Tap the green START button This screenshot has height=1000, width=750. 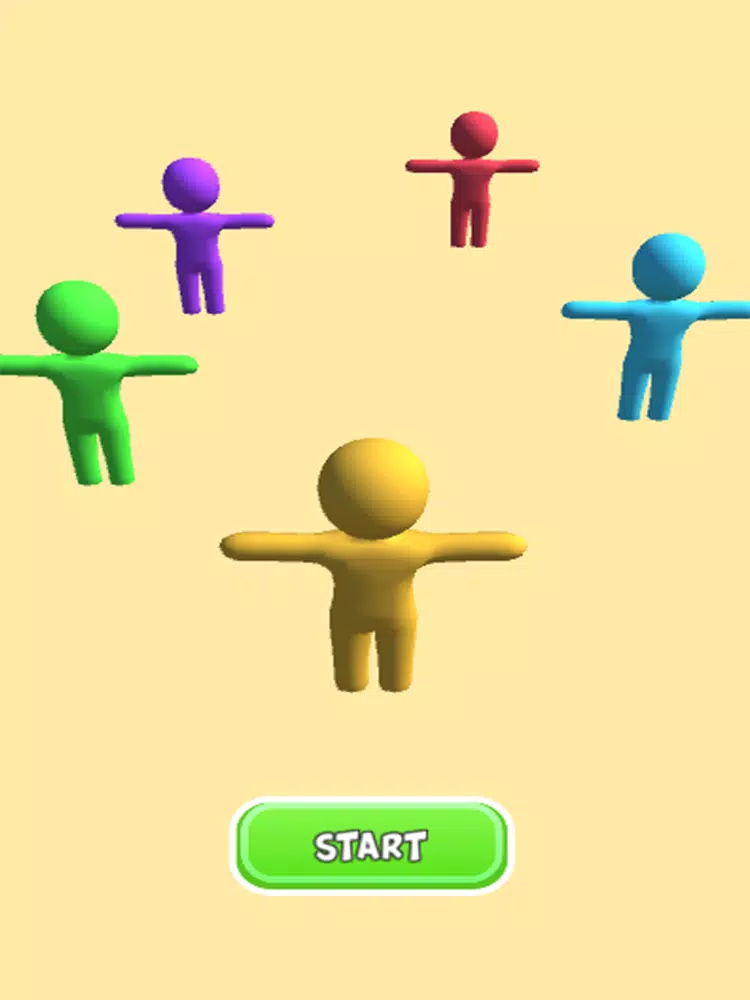(x=372, y=845)
